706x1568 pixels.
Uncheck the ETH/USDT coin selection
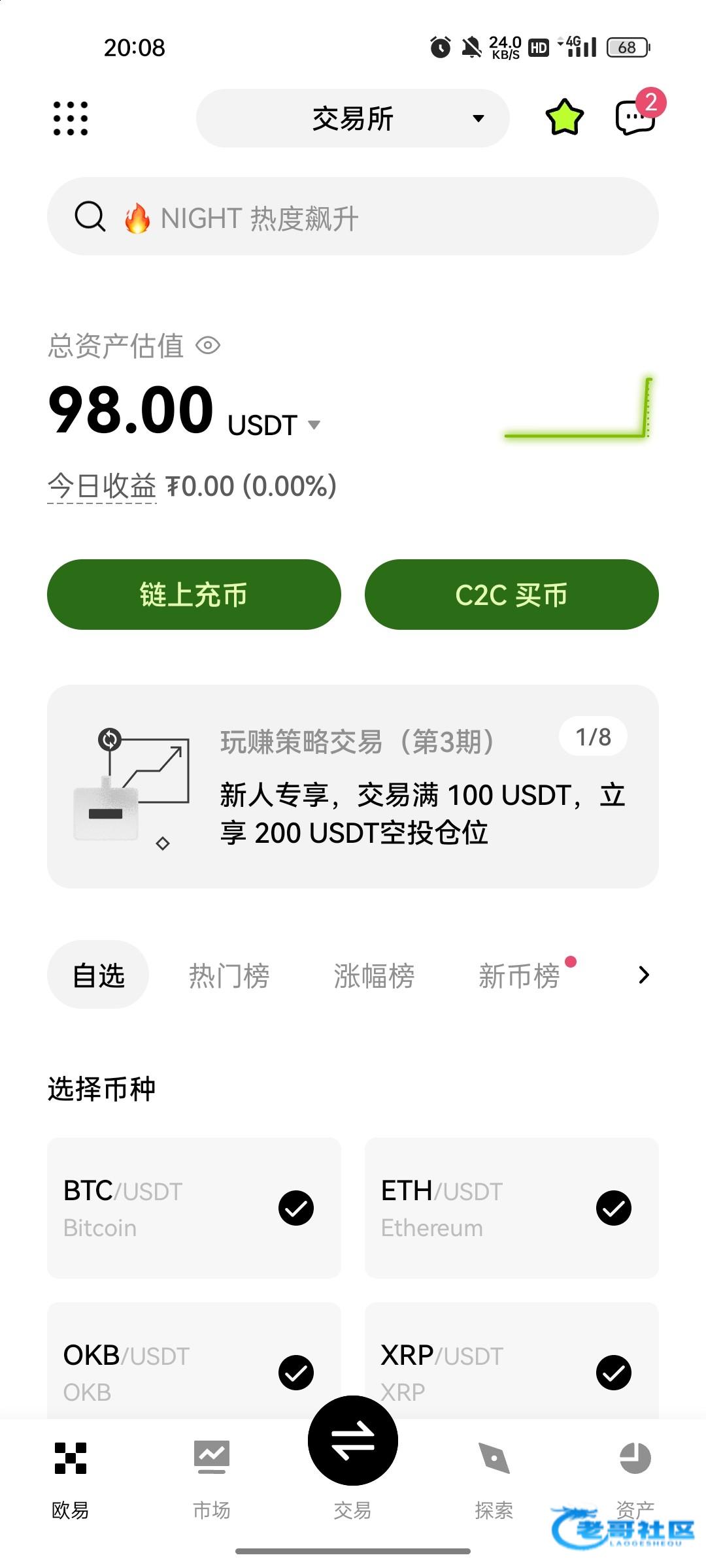pos(614,1208)
